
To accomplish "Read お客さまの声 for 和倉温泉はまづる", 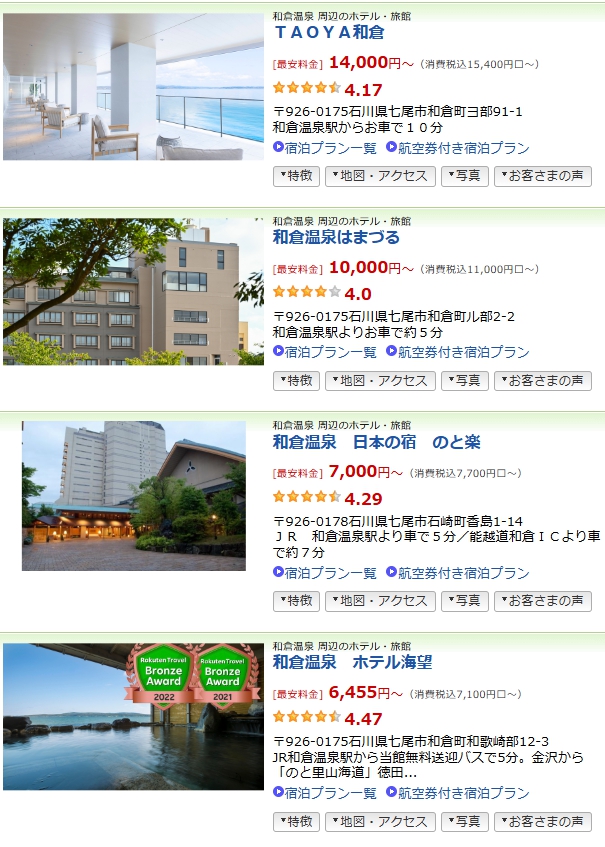I will [x=542, y=381].
